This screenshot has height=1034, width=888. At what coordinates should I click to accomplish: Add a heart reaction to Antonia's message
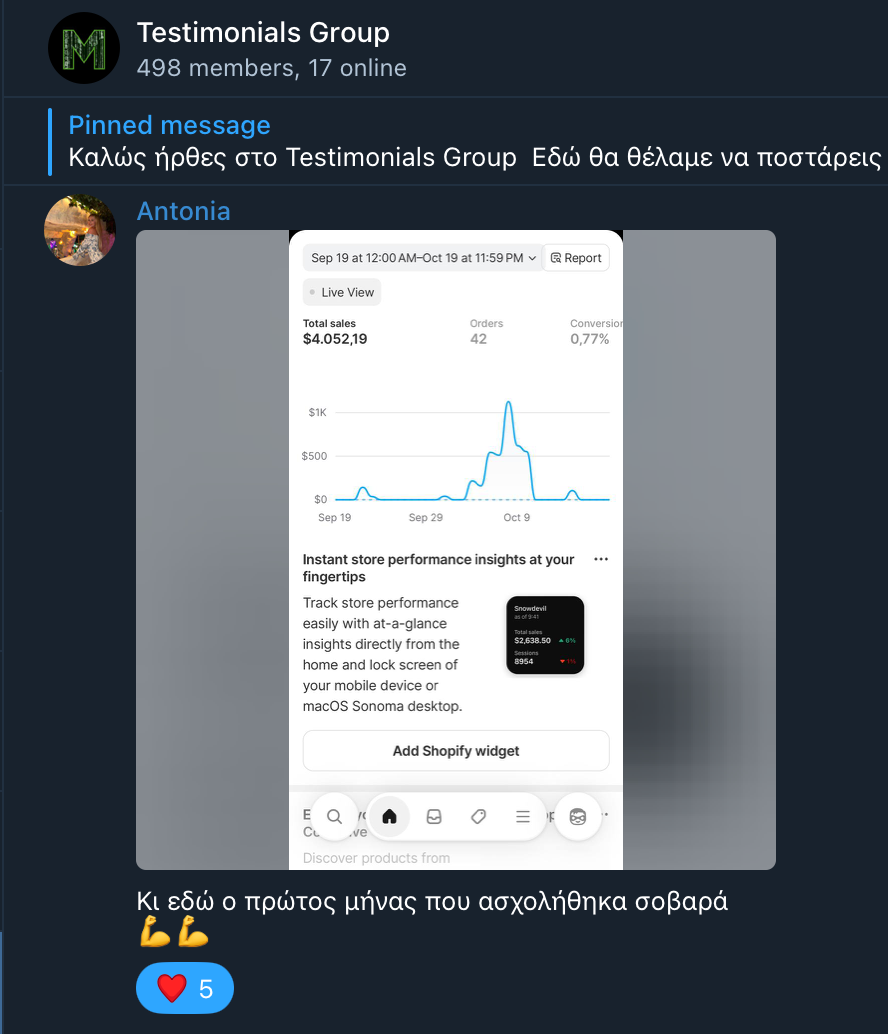coord(185,989)
